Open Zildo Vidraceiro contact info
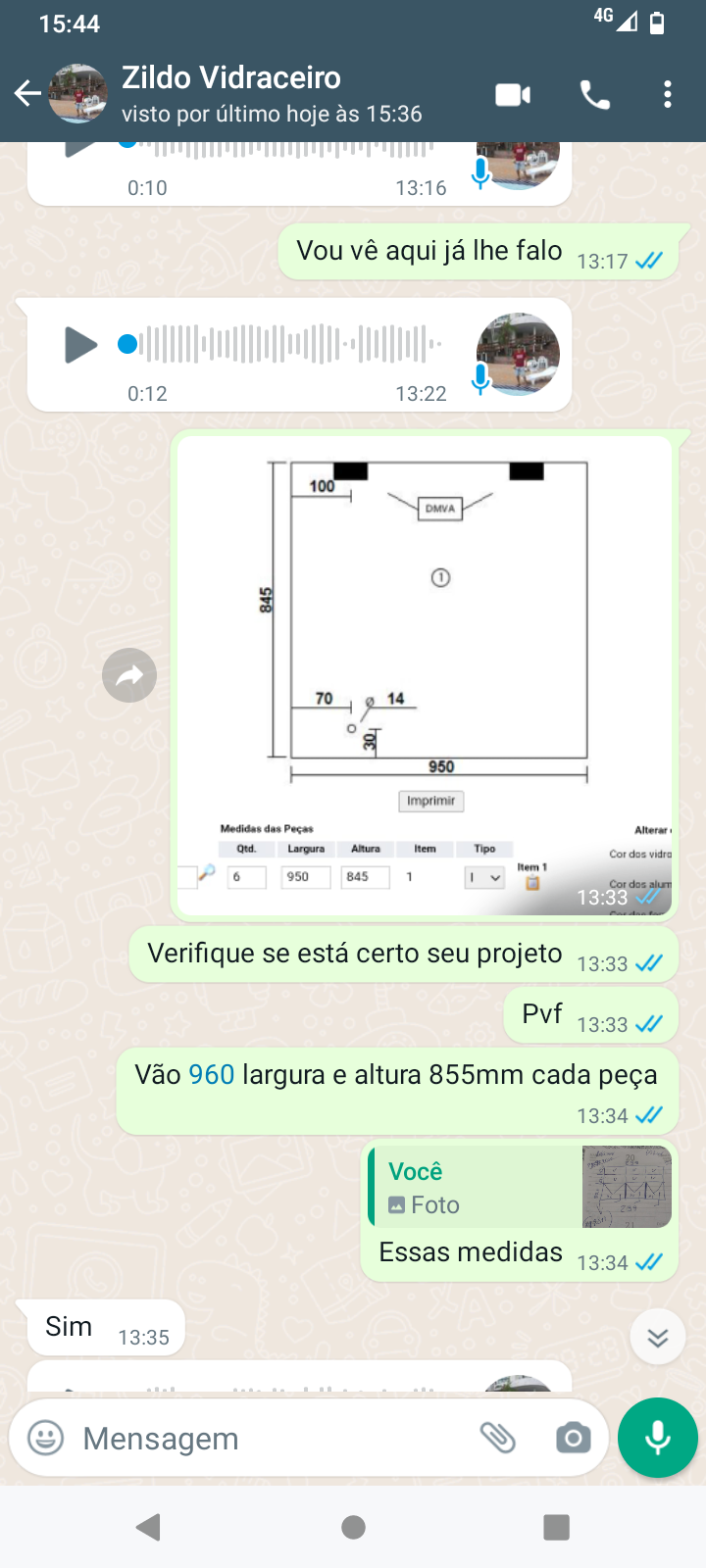This screenshot has height=1568, width=706. (x=272, y=94)
